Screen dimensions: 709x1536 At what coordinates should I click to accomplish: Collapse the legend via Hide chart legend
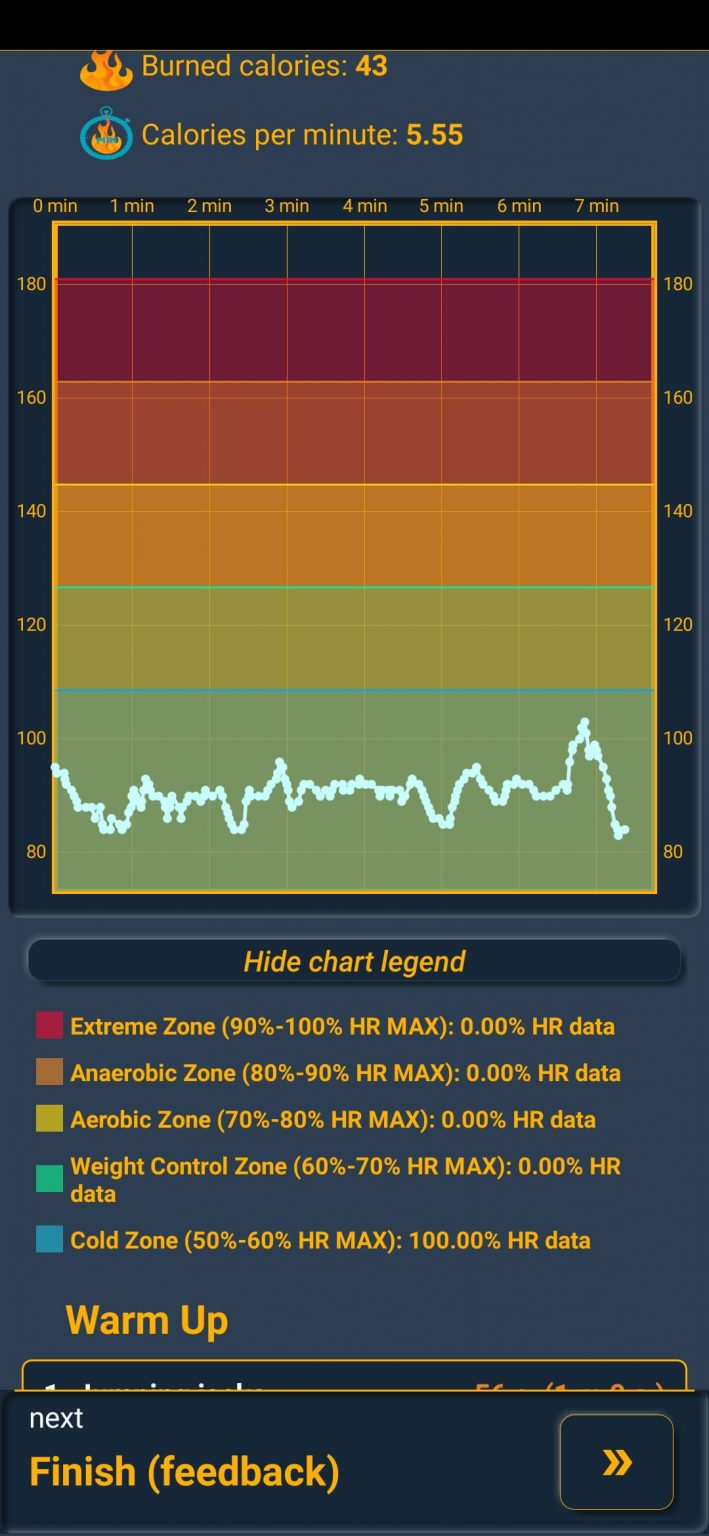coord(354,961)
